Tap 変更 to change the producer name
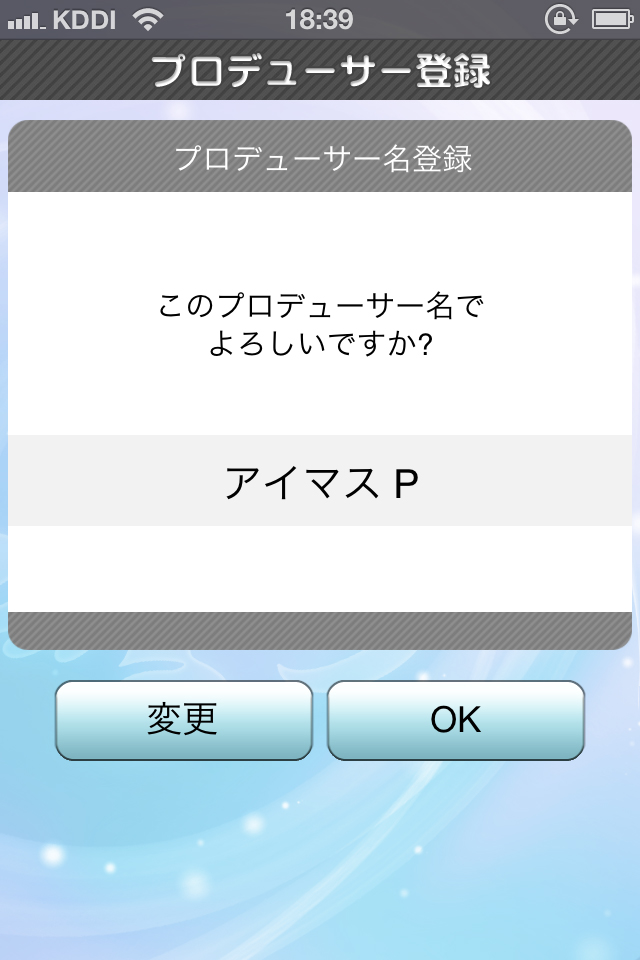 point(183,720)
